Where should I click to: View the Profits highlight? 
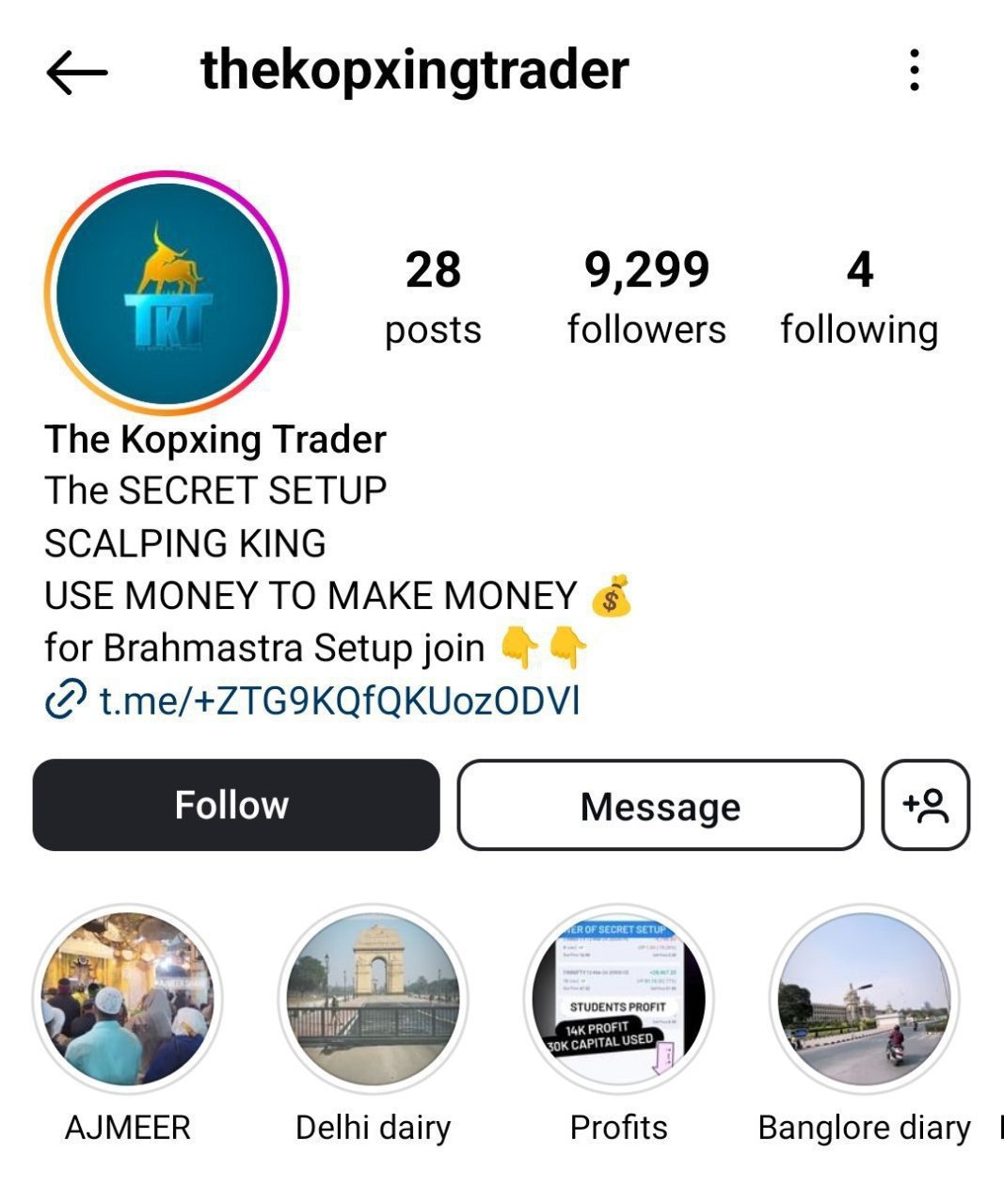pyautogui.click(x=618, y=1000)
